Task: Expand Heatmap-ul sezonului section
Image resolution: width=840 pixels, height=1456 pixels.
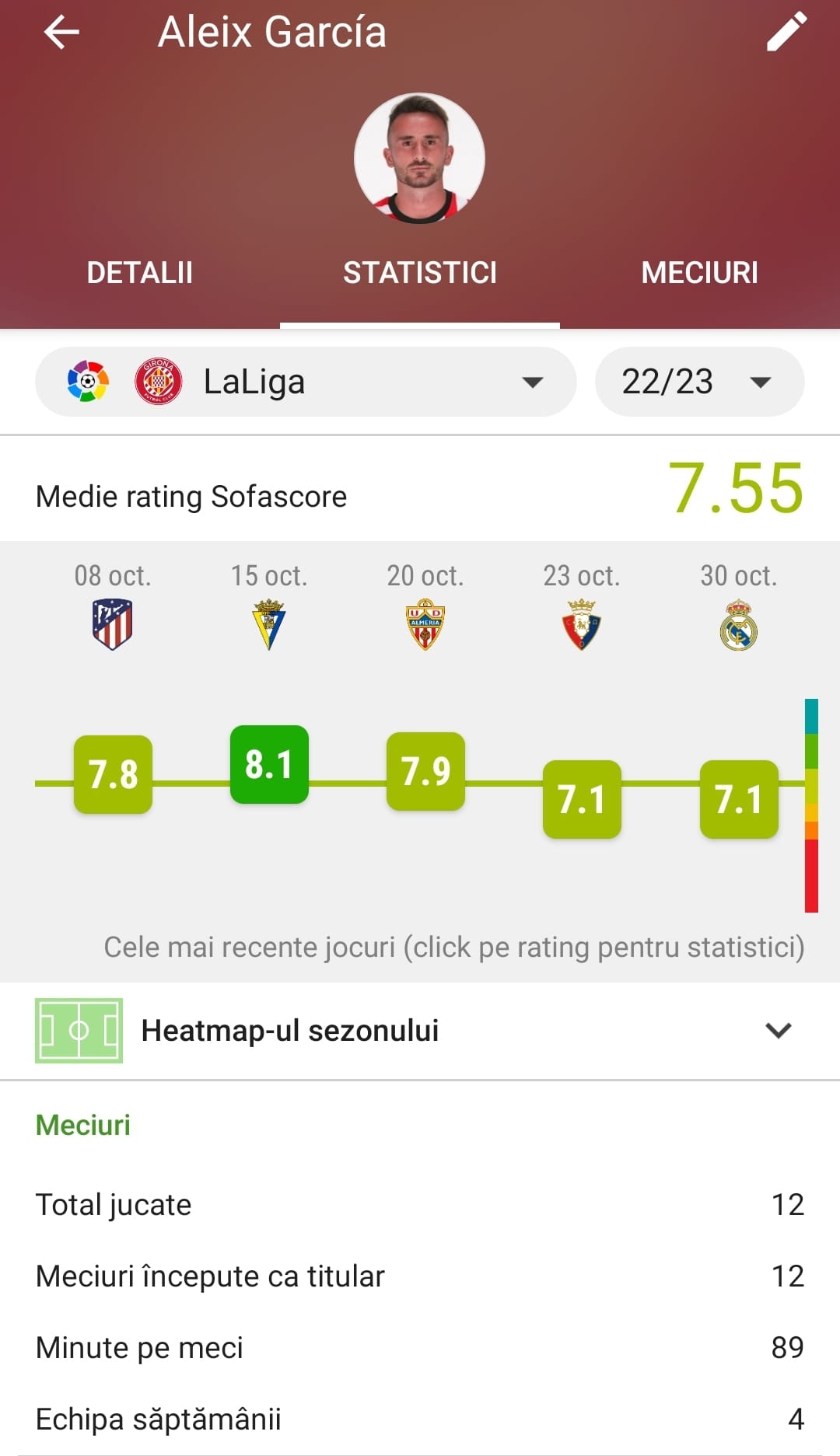Action: coord(420,1031)
